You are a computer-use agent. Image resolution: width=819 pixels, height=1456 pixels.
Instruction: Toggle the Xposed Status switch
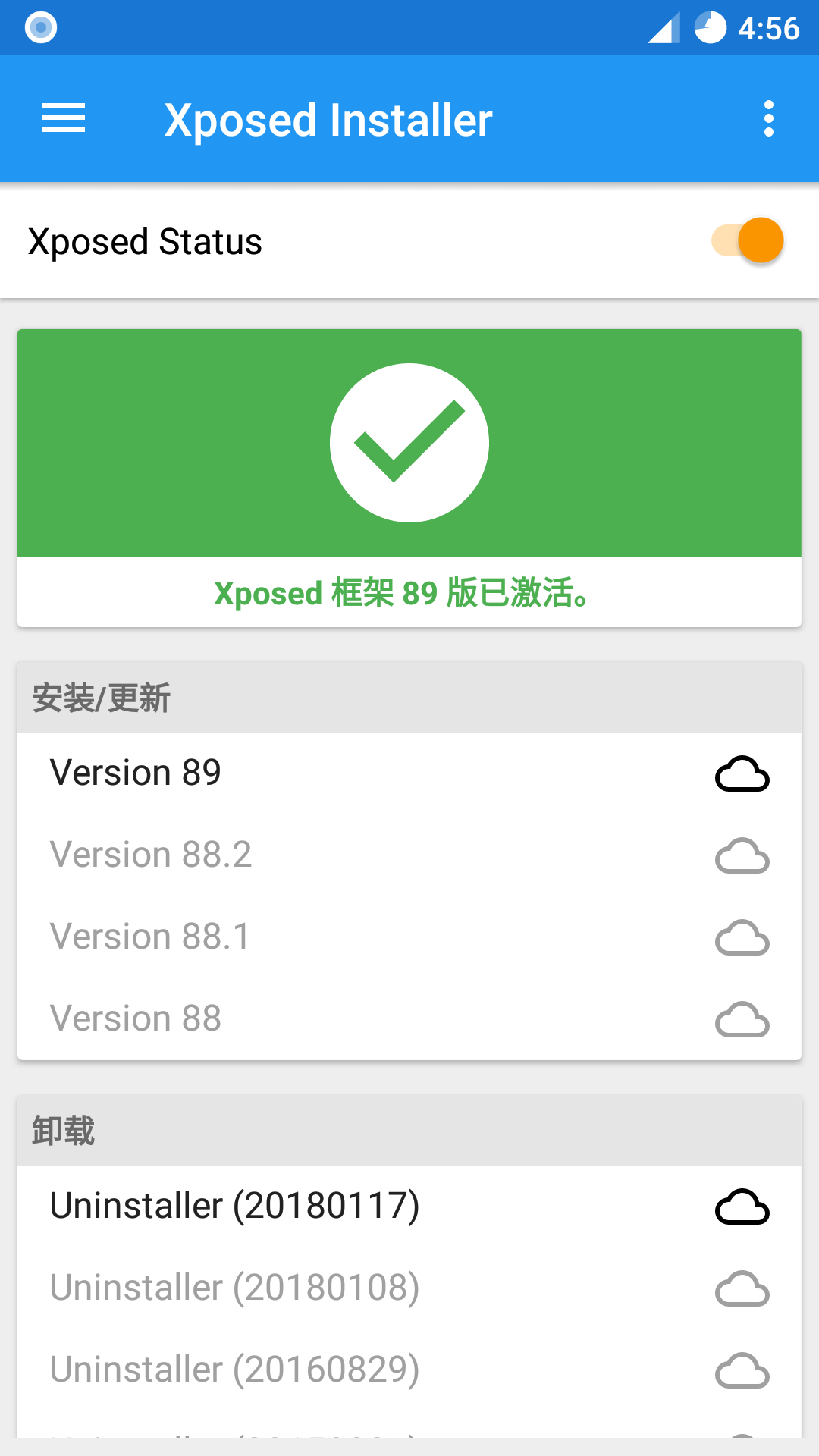748,241
